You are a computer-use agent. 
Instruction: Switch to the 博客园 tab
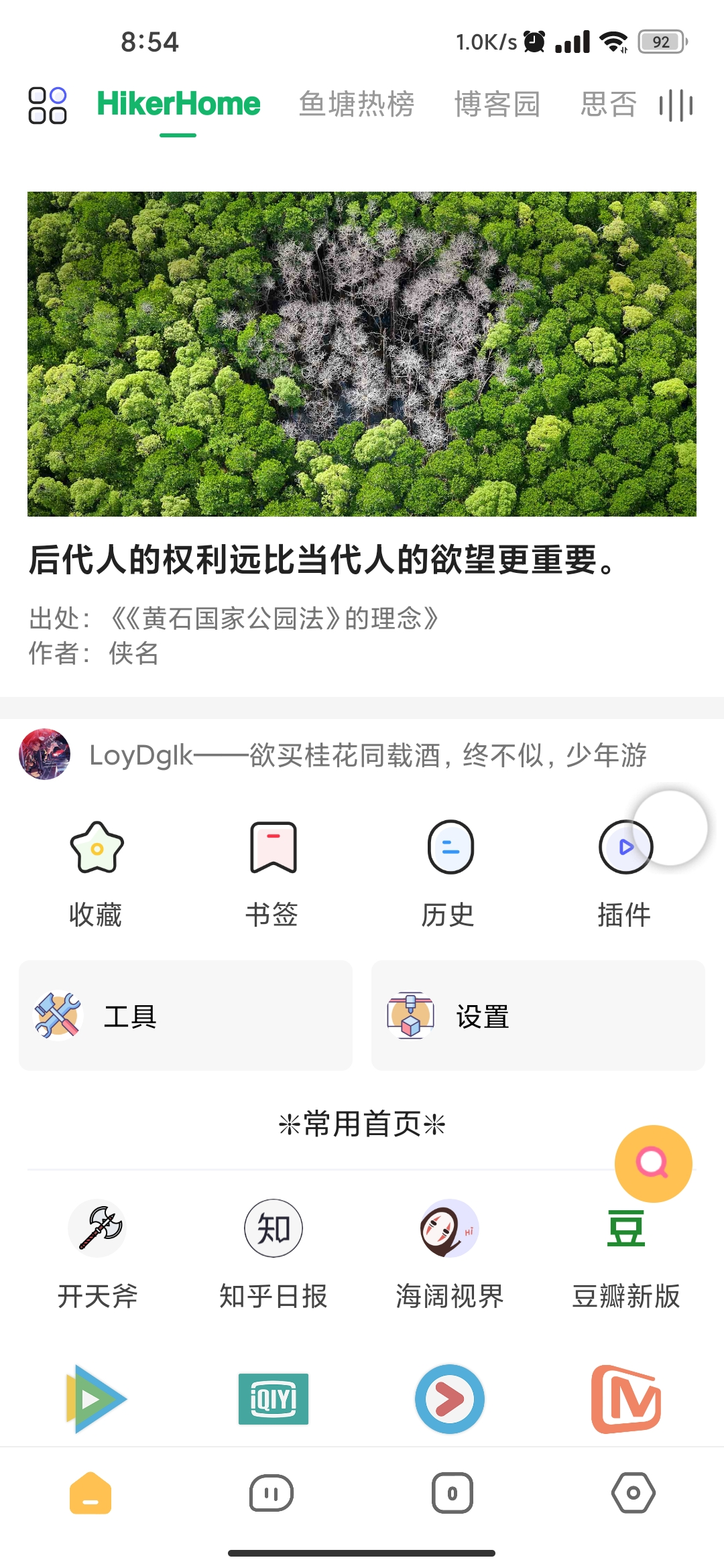click(x=497, y=105)
